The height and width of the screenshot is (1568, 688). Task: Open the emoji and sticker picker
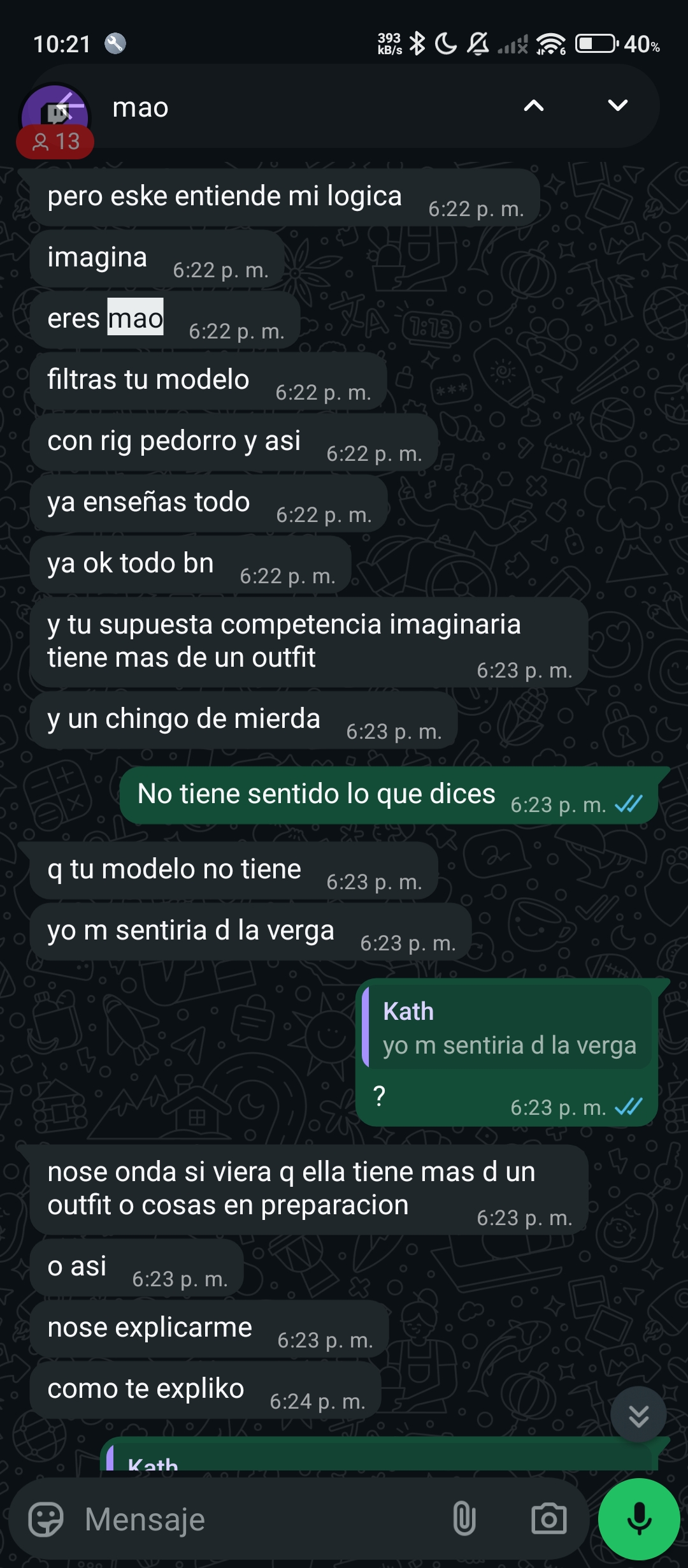point(46,1520)
